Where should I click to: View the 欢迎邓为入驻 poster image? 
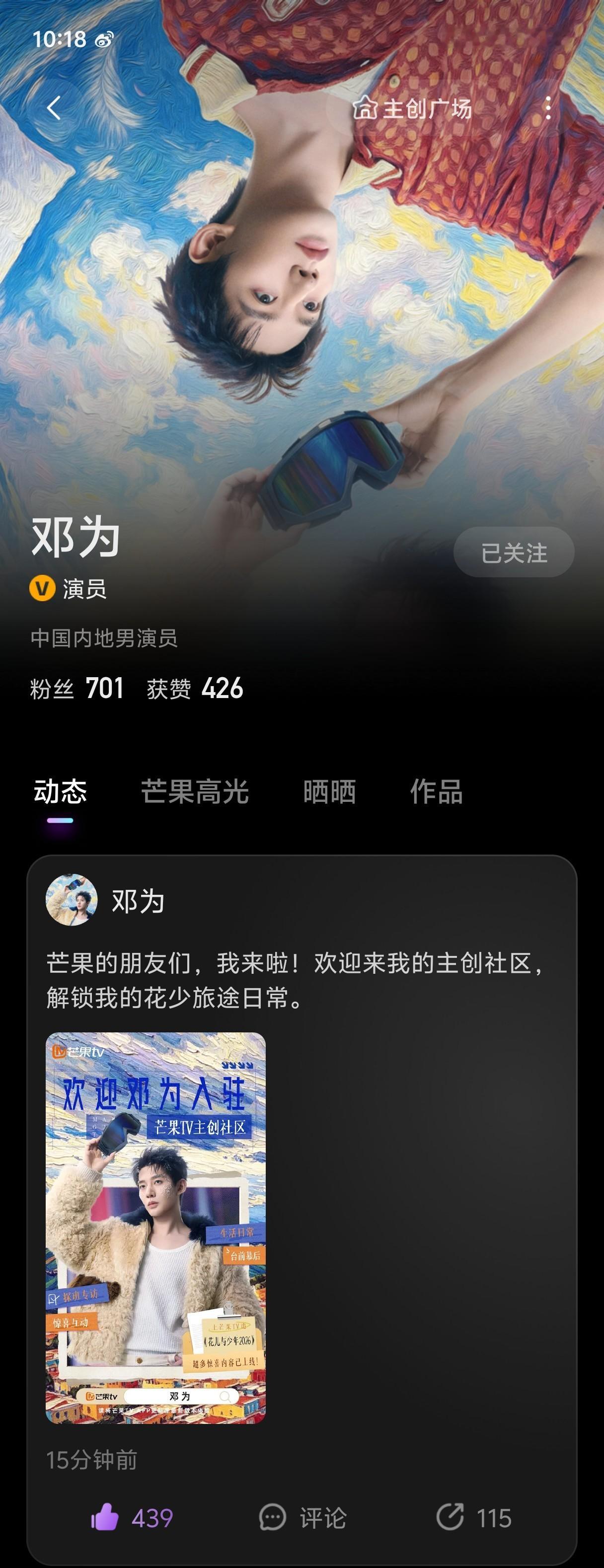pos(155,1228)
